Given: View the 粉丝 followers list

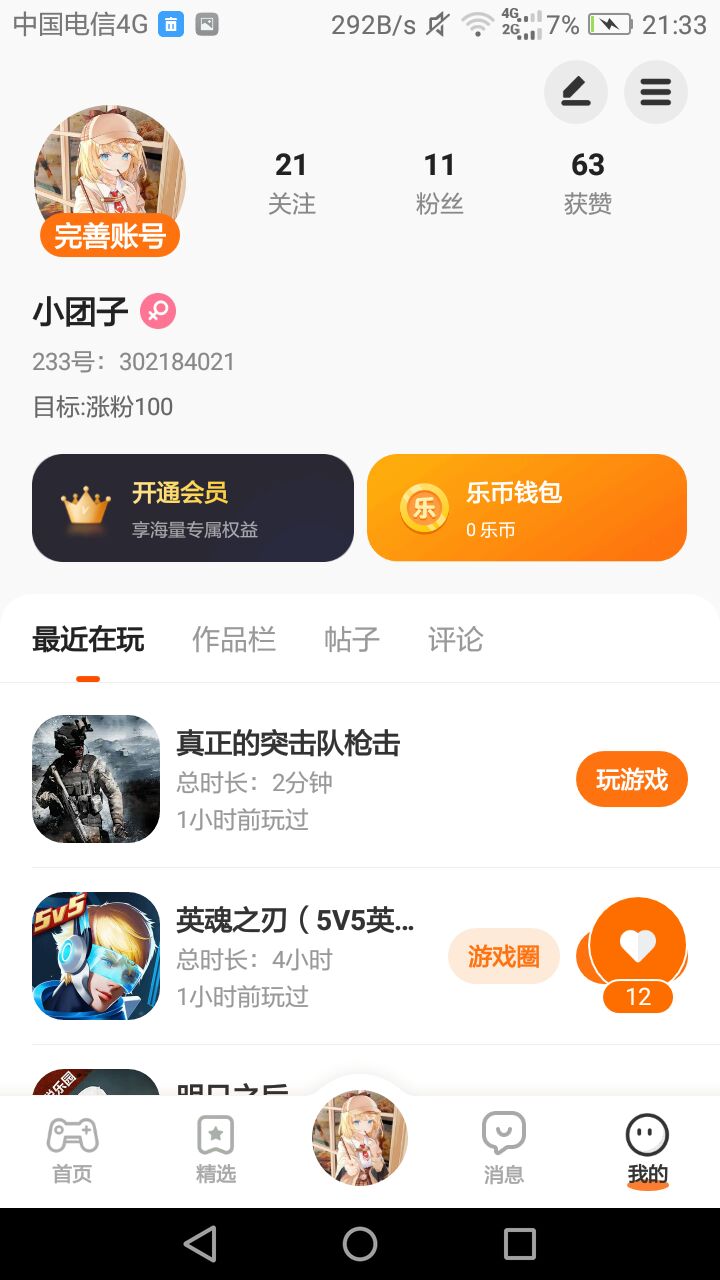Looking at the screenshot, I should coord(439,182).
